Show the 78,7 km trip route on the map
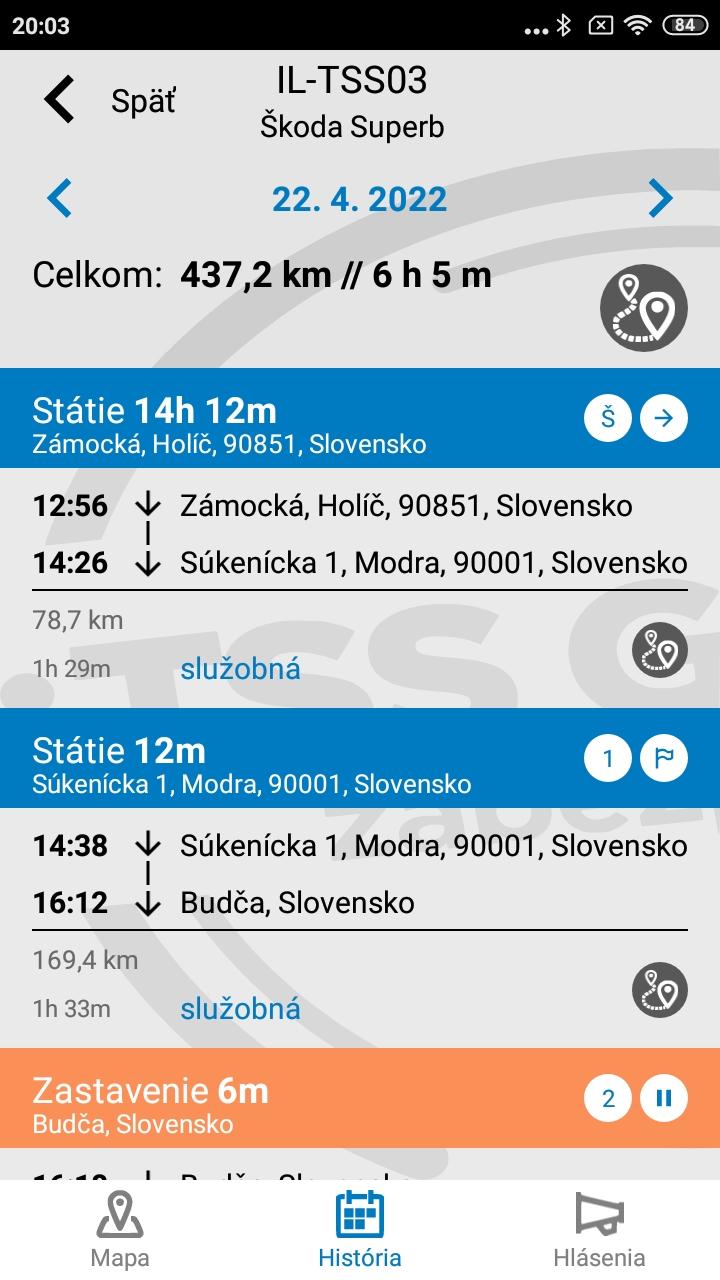 click(660, 650)
